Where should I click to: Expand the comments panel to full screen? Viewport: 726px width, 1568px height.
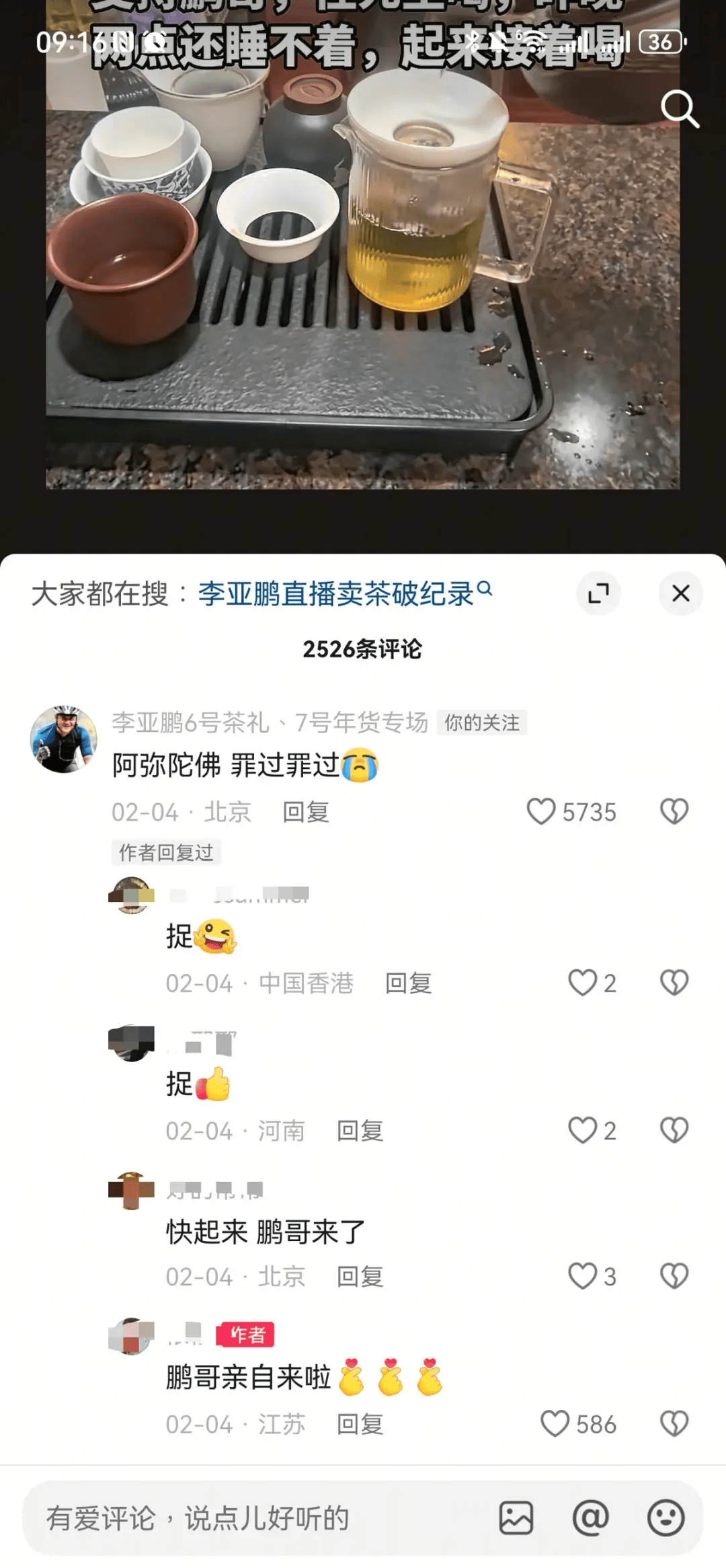[x=598, y=593]
